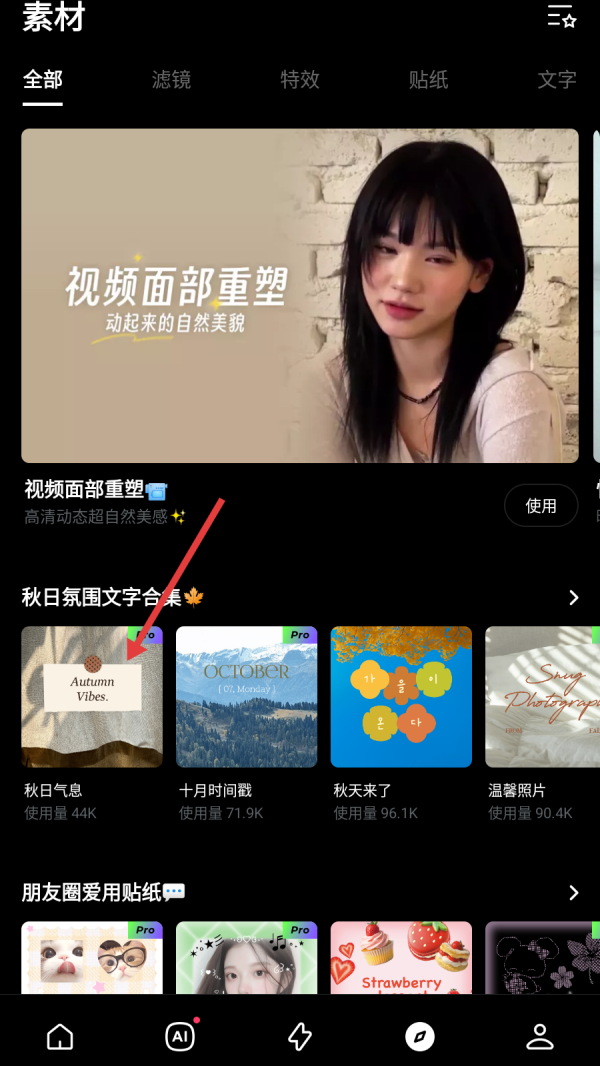Open the AI tab

tap(180, 1037)
